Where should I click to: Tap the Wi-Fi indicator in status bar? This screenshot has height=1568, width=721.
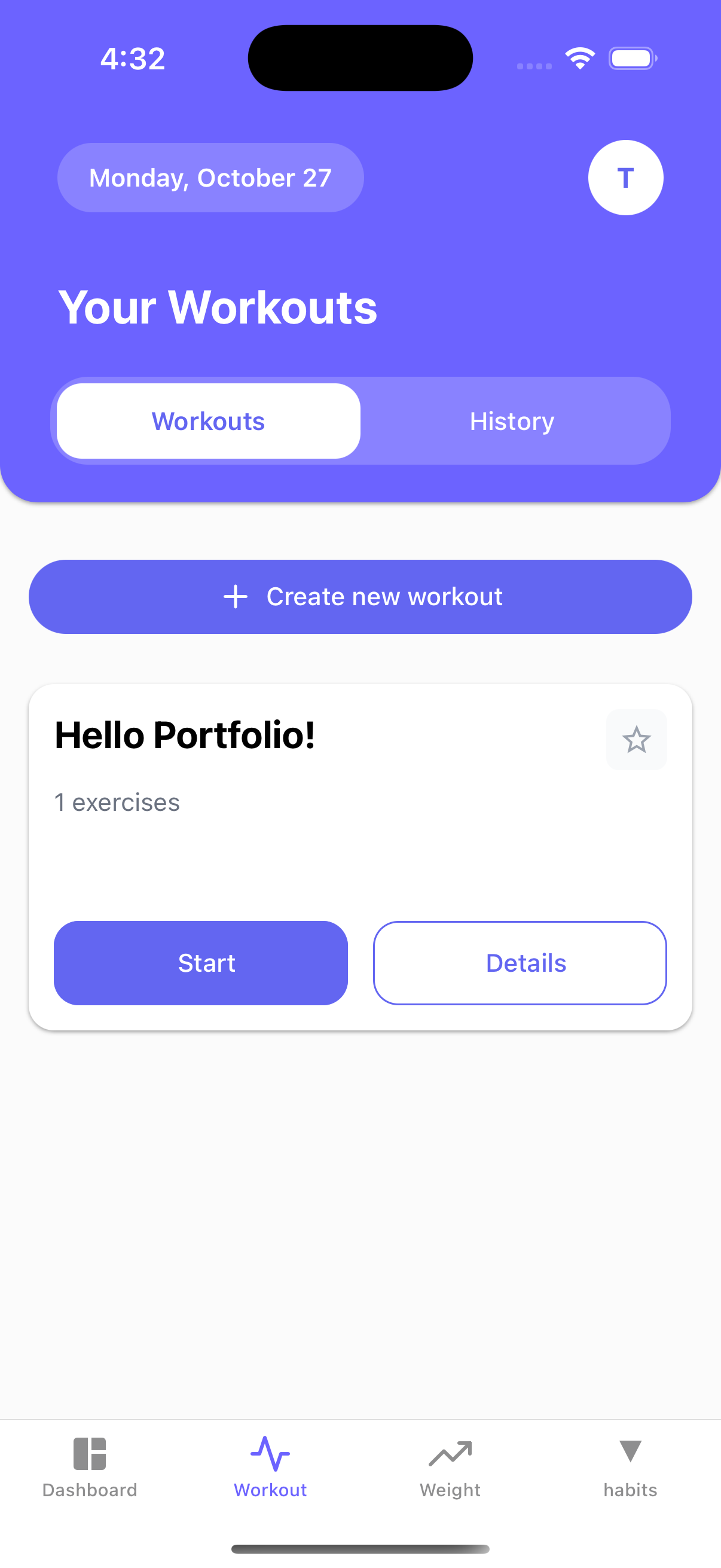coord(580,57)
